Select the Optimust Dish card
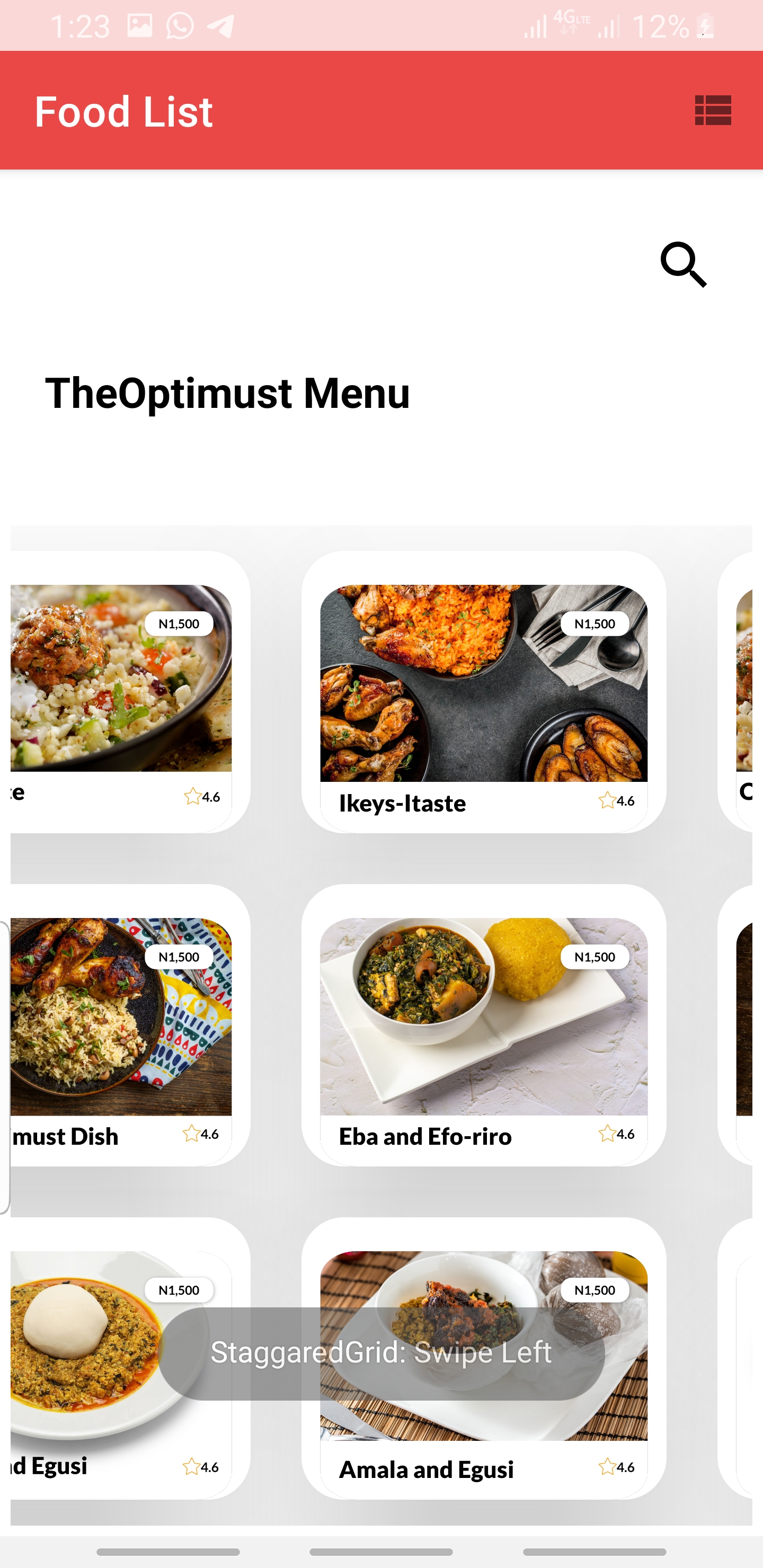 coord(122,1024)
